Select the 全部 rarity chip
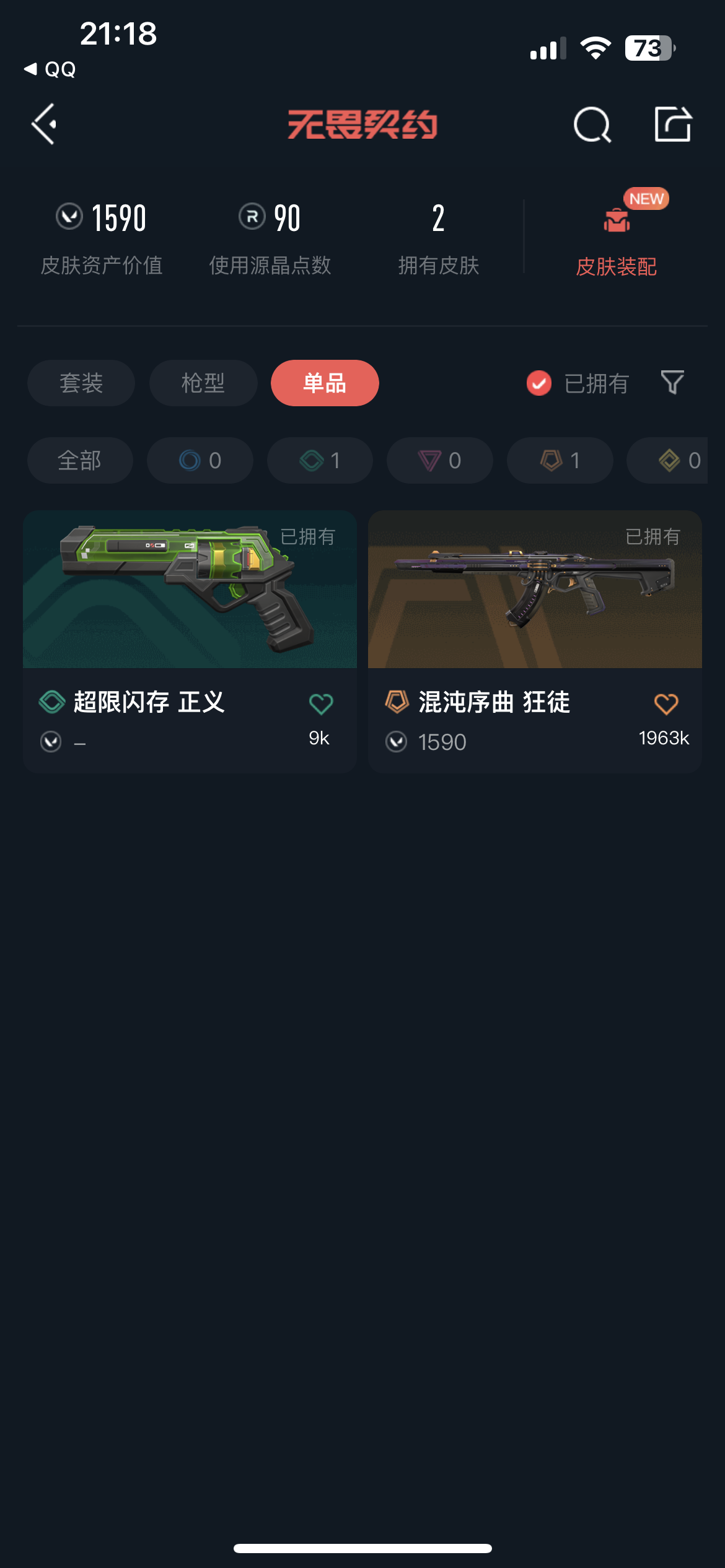Image resolution: width=725 pixels, height=1568 pixels. 80,460
